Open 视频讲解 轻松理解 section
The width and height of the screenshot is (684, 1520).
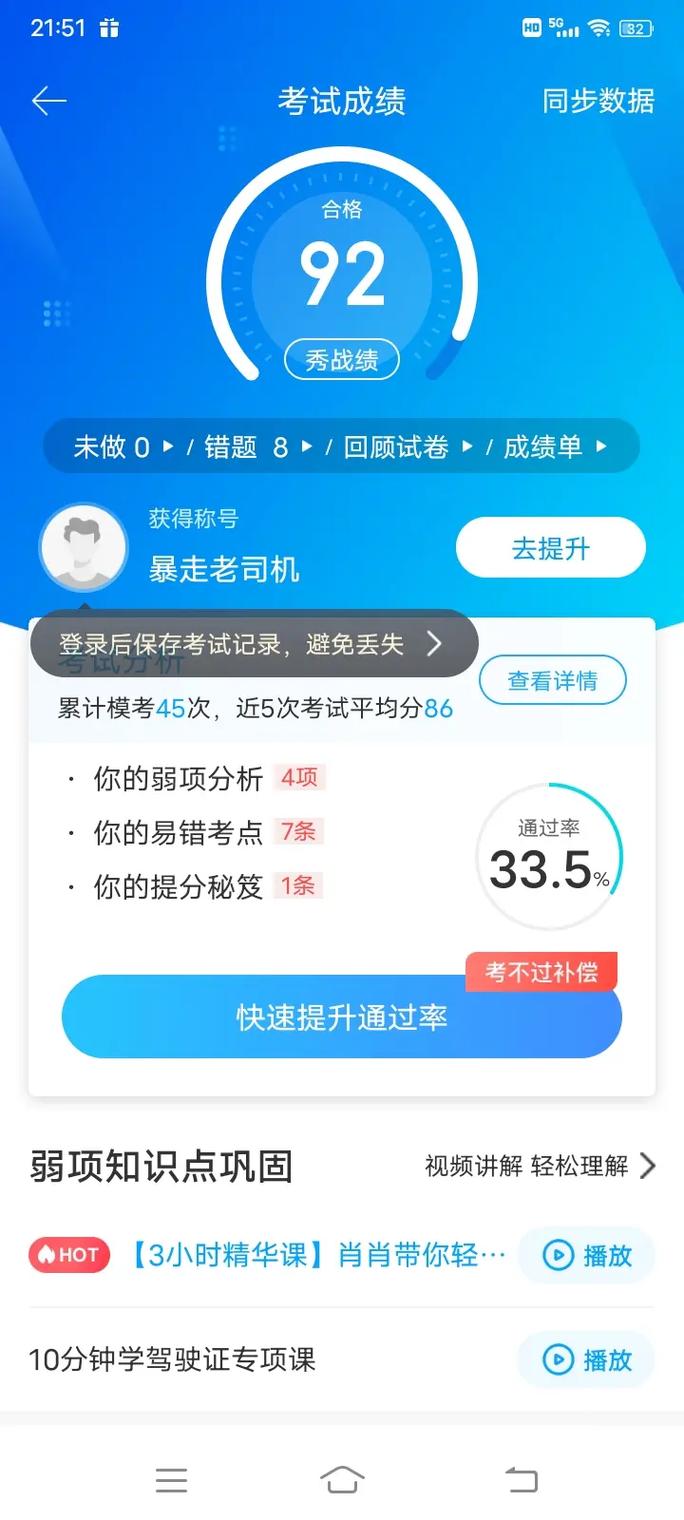point(540,1166)
